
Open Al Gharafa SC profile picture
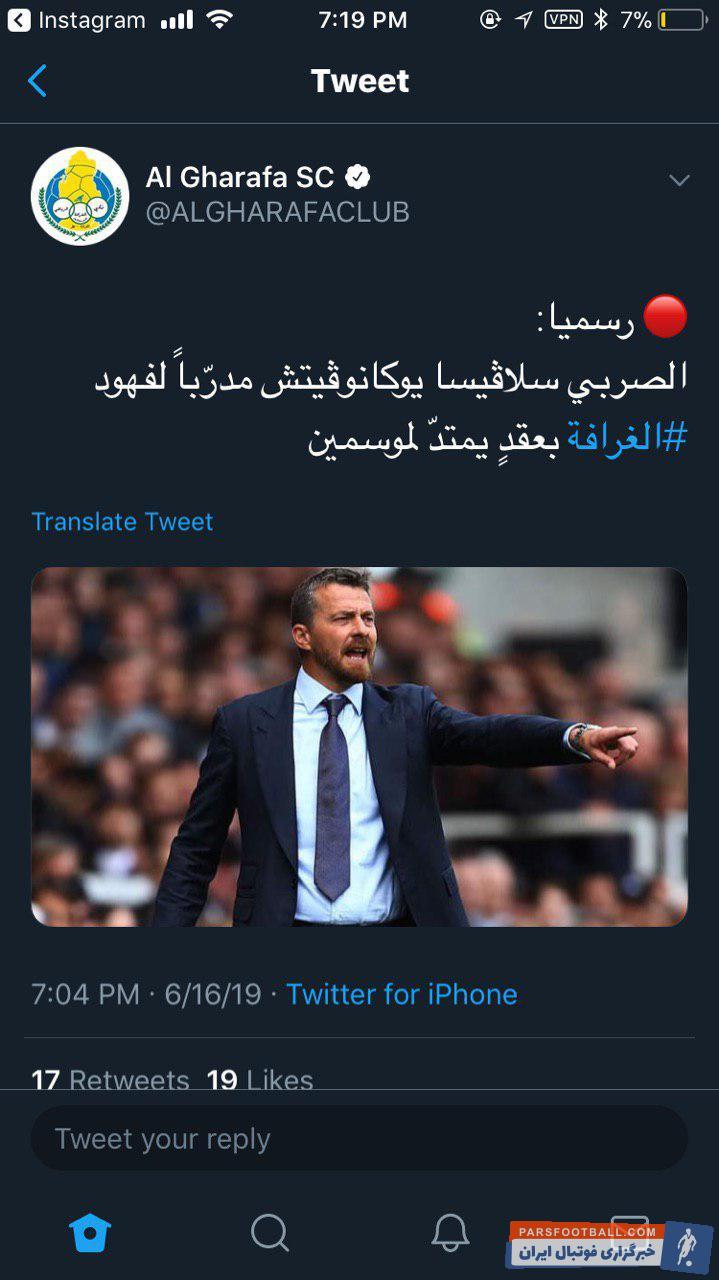tap(80, 196)
